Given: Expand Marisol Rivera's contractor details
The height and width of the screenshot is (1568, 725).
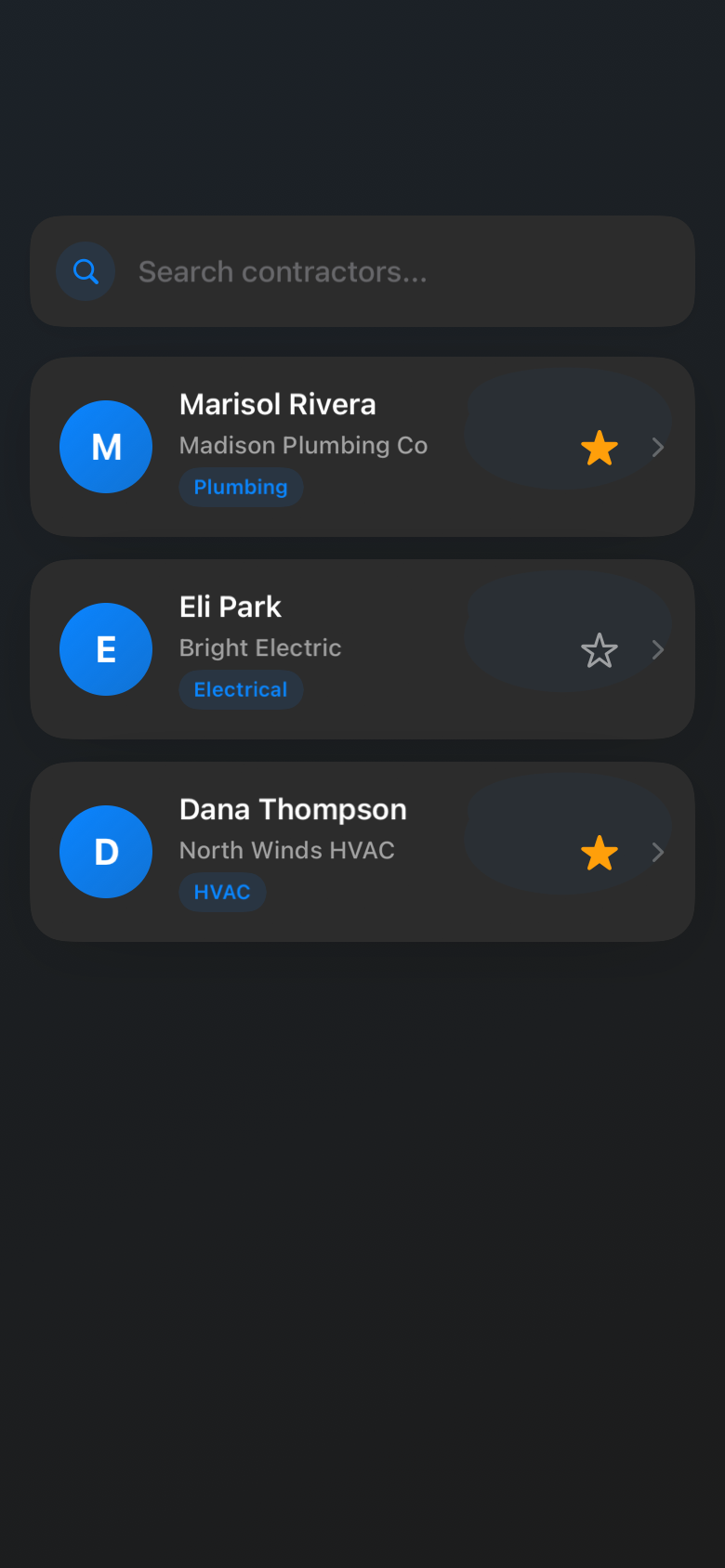Looking at the screenshot, I should pyautogui.click(x=659, y=447).
